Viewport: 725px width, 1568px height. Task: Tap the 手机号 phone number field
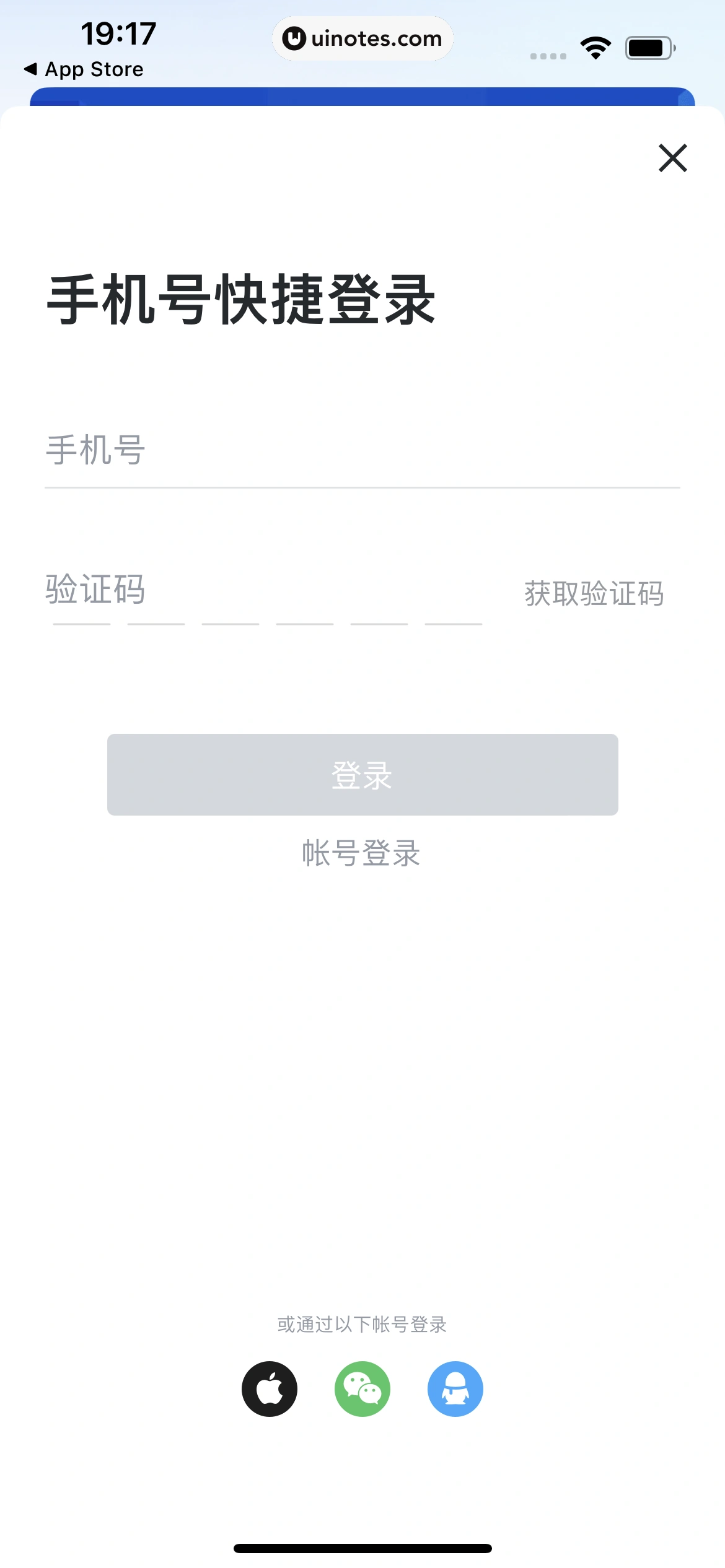362,451
